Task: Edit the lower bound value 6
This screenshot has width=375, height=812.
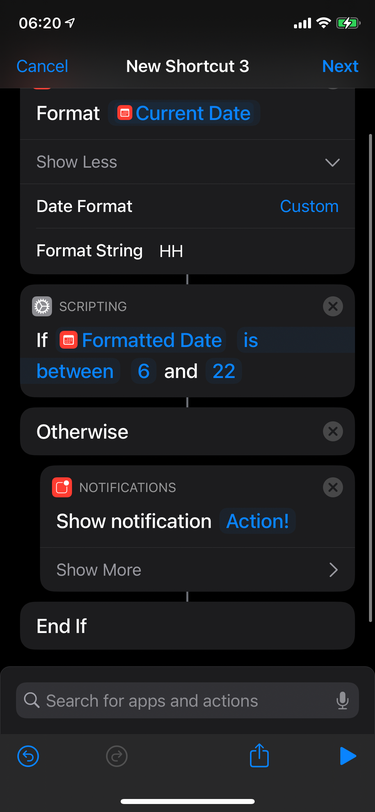Action: (143, 371)
